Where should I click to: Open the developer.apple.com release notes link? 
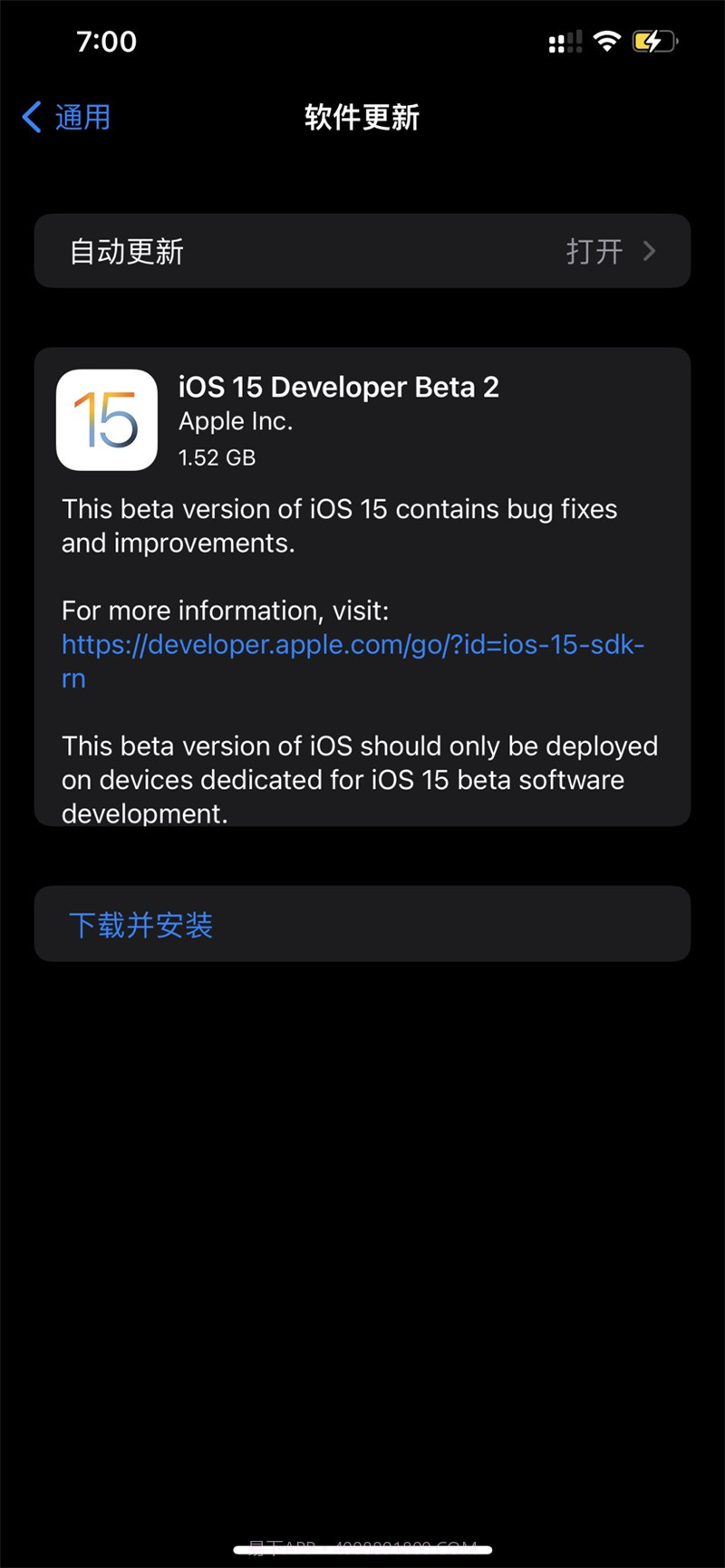point(353,644)
